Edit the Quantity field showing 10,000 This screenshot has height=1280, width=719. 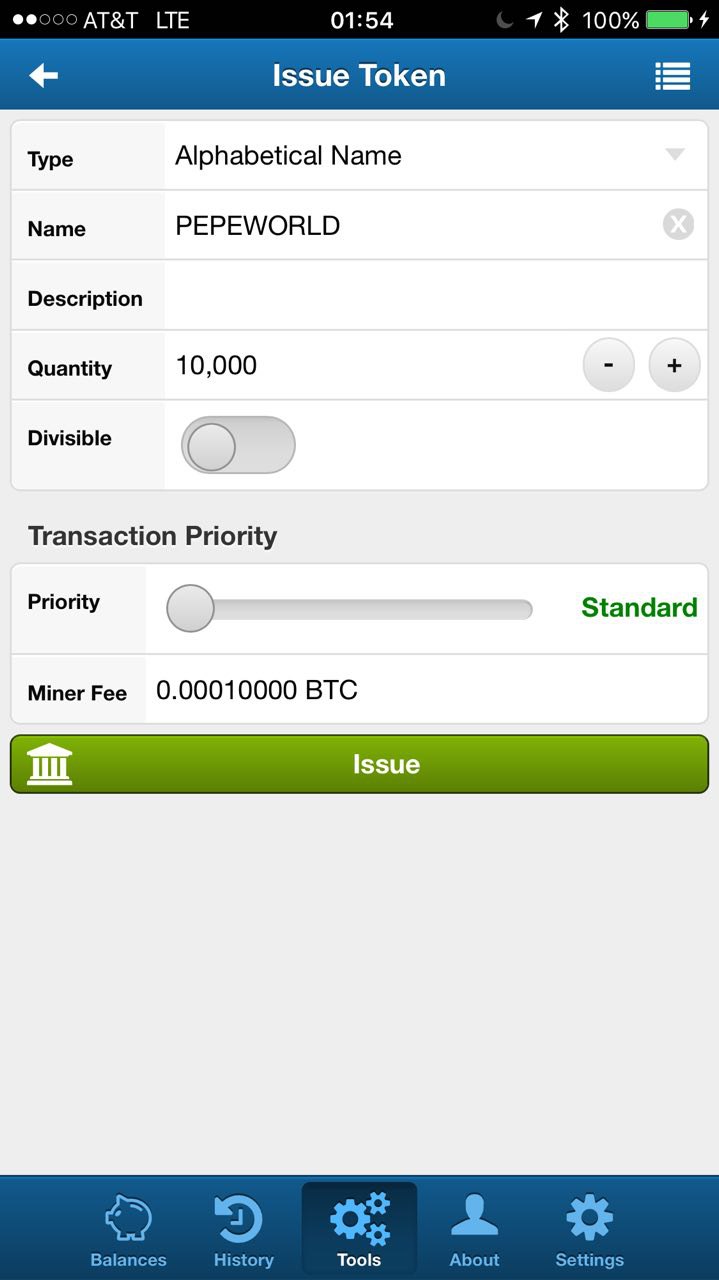pyautogui.click(x=370, y=366)
